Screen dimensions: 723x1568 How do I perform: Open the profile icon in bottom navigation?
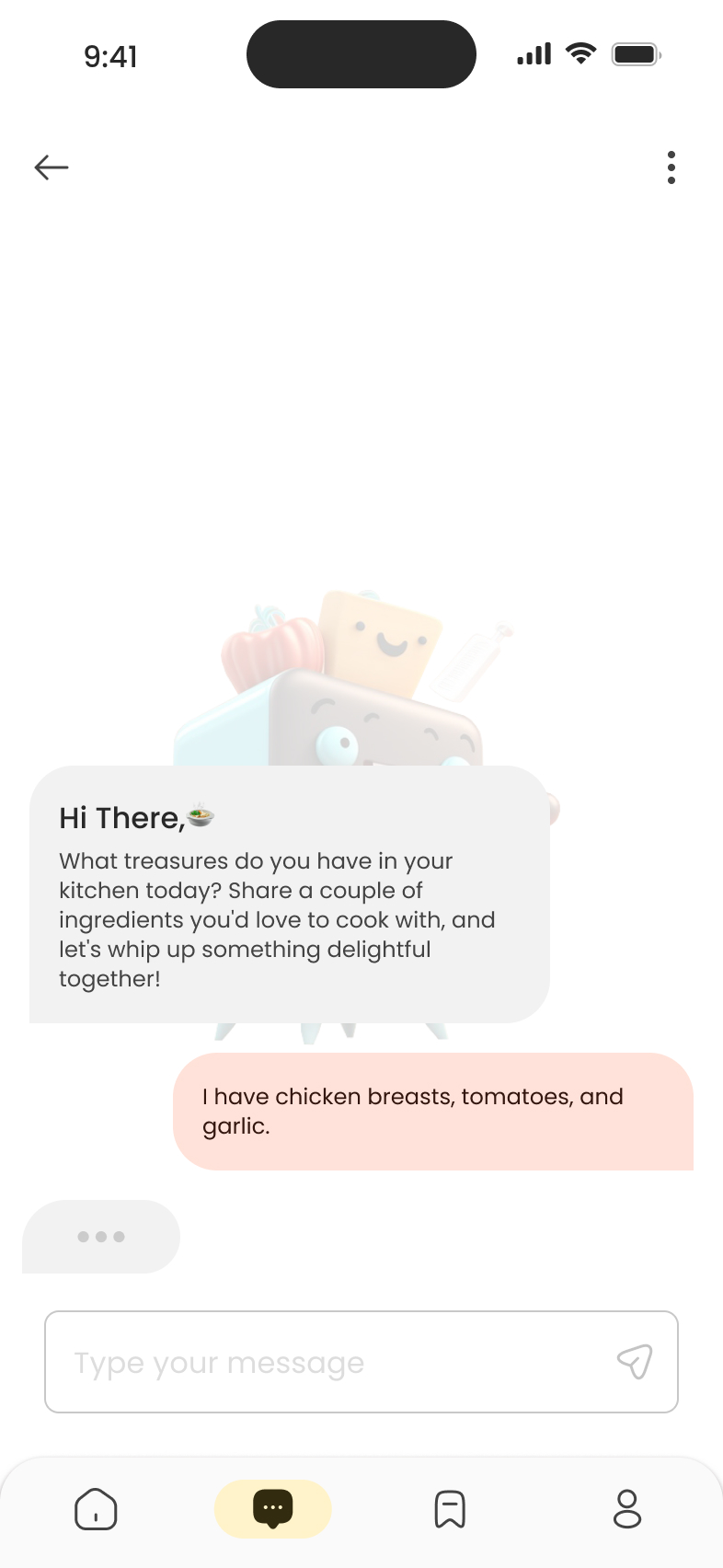(626, 1508)
